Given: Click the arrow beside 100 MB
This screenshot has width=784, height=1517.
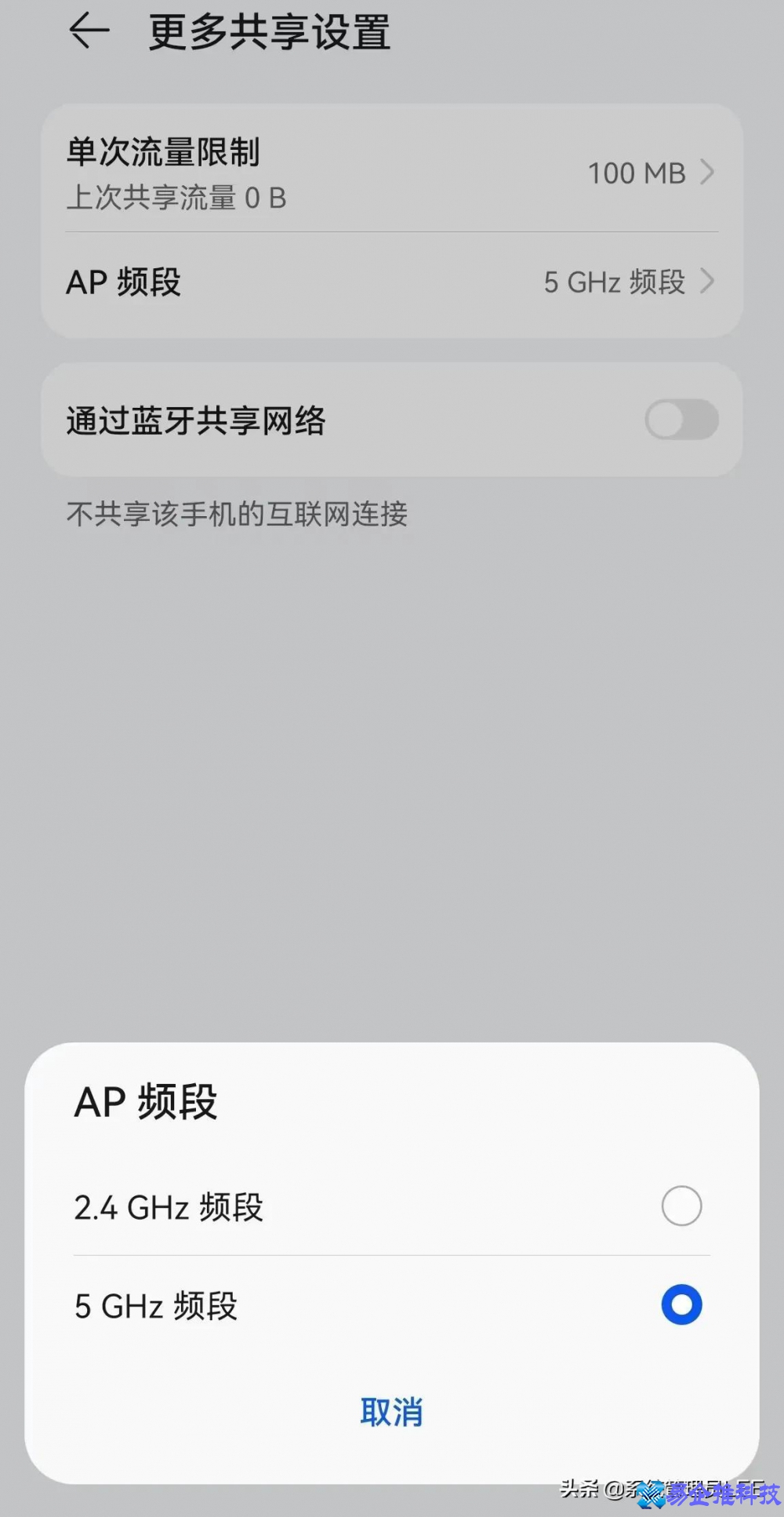Looking at the screenshot, I should pos(706,173).
